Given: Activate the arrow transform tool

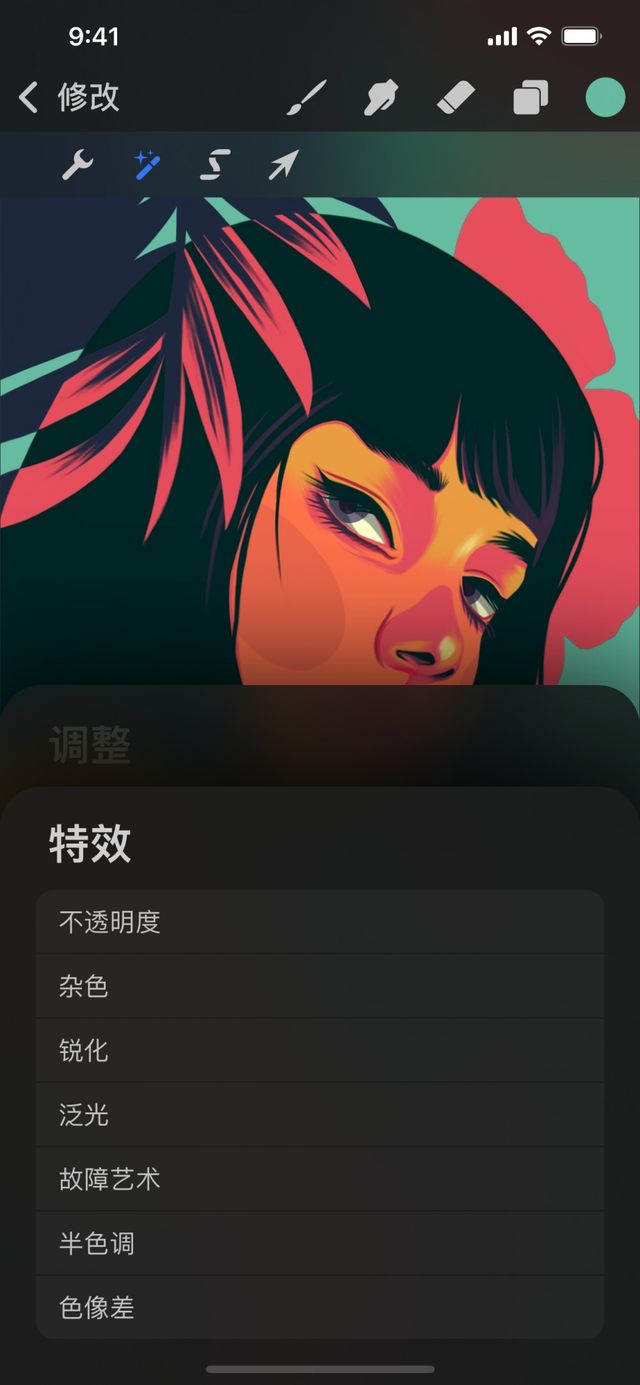Looking at the screenshot, I should point(283,165).
